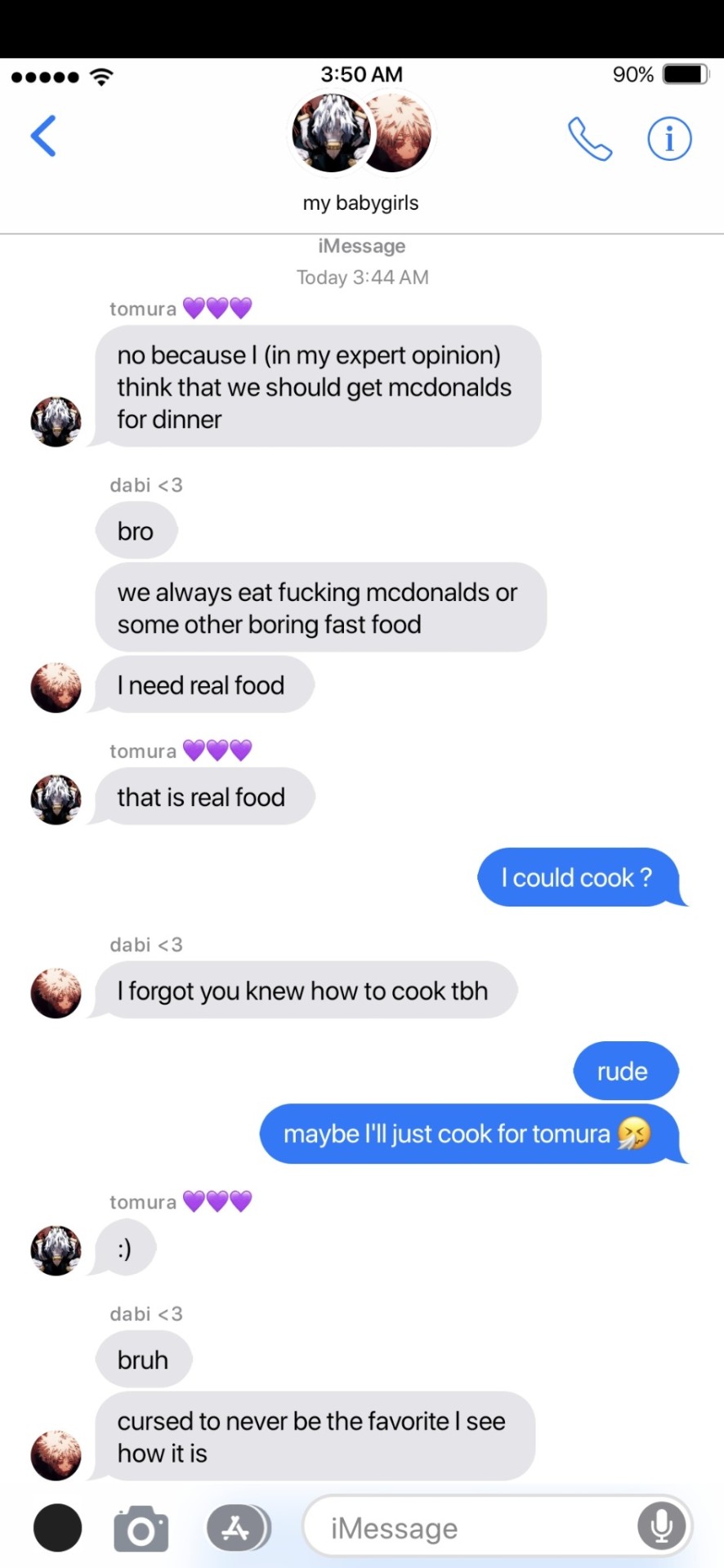Record an audio message with the microphone

point(661,1526)
